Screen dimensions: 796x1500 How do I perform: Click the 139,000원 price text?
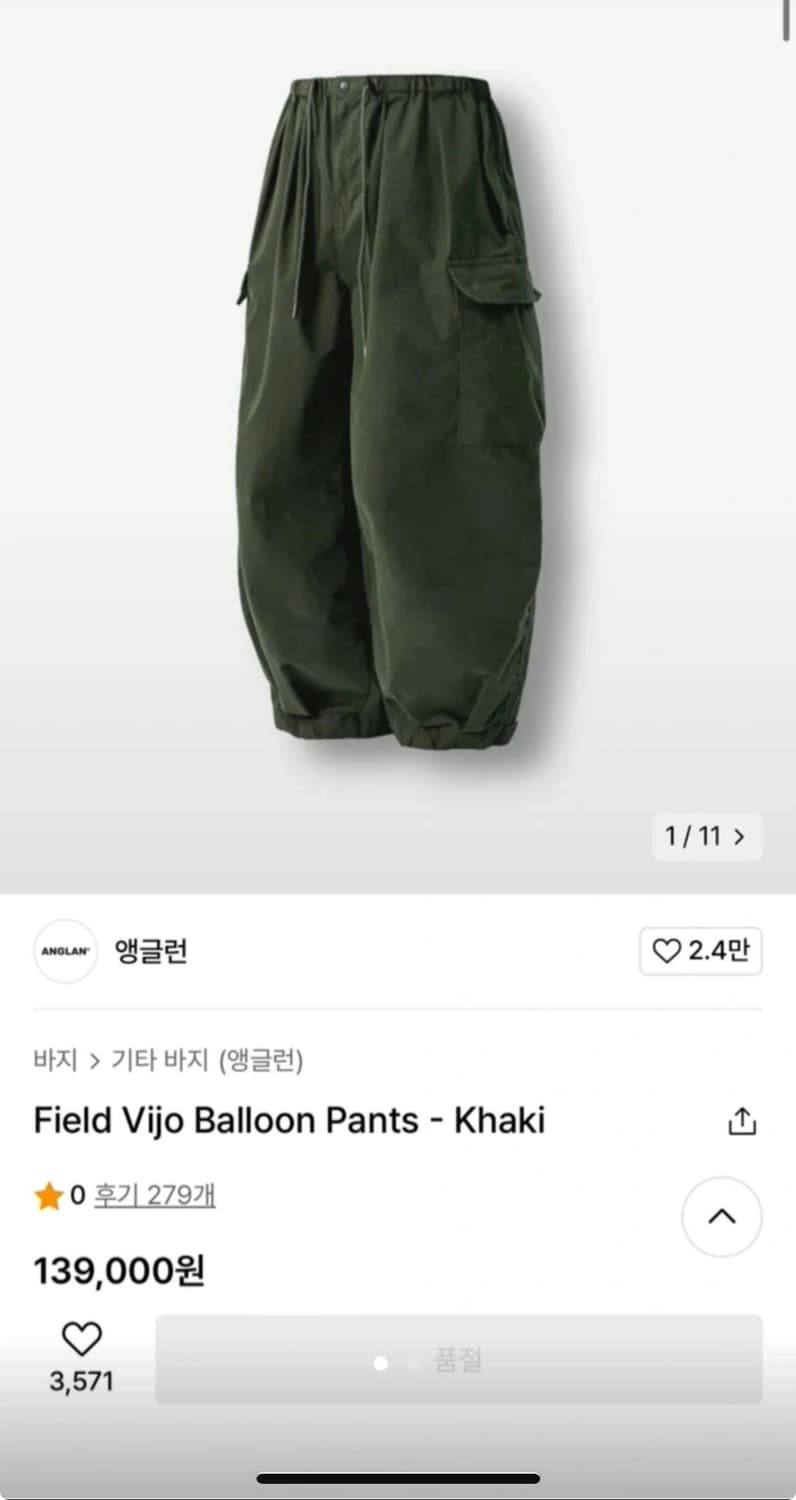point(116,1270)
